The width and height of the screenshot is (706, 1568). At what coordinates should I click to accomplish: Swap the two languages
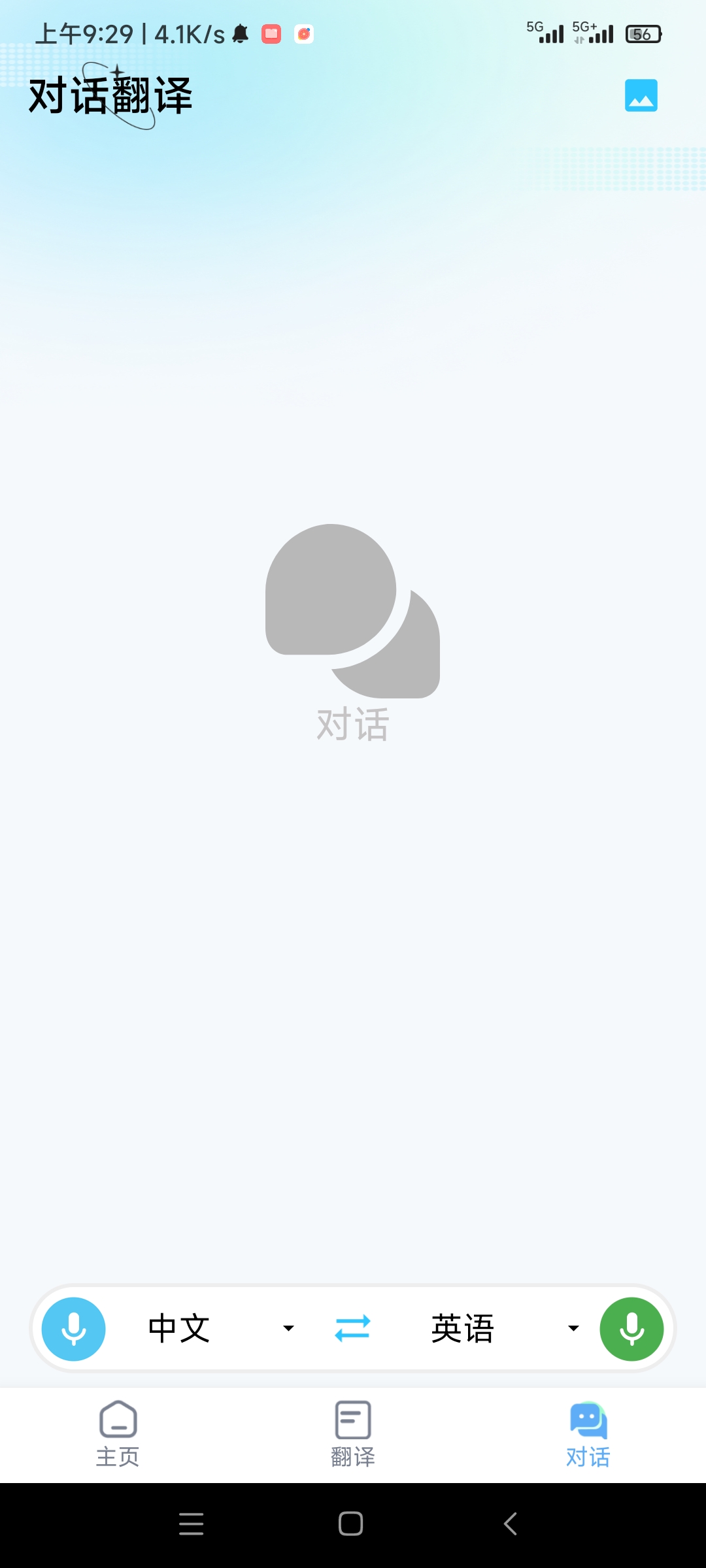[x=352, y=1328]
